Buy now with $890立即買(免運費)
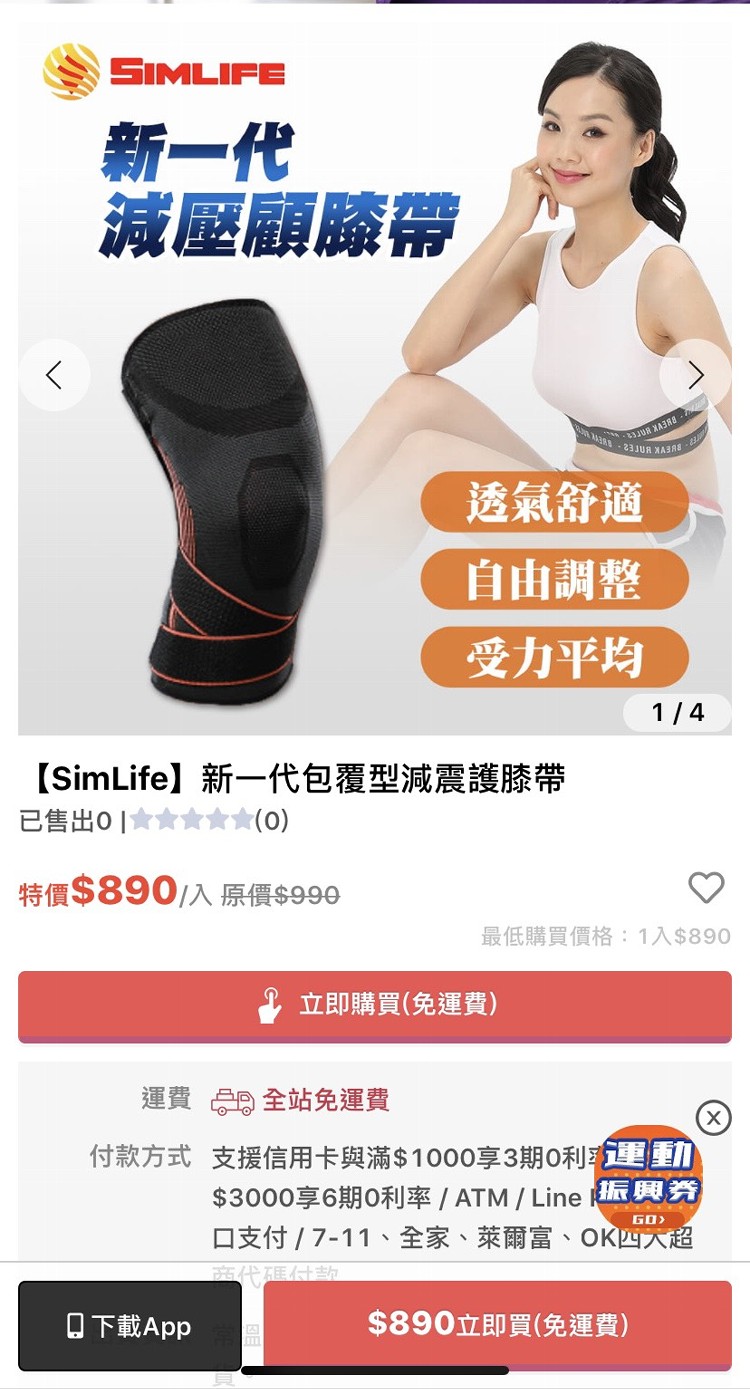This screenshot has height=1389, width=750. tap(497, 1324)
